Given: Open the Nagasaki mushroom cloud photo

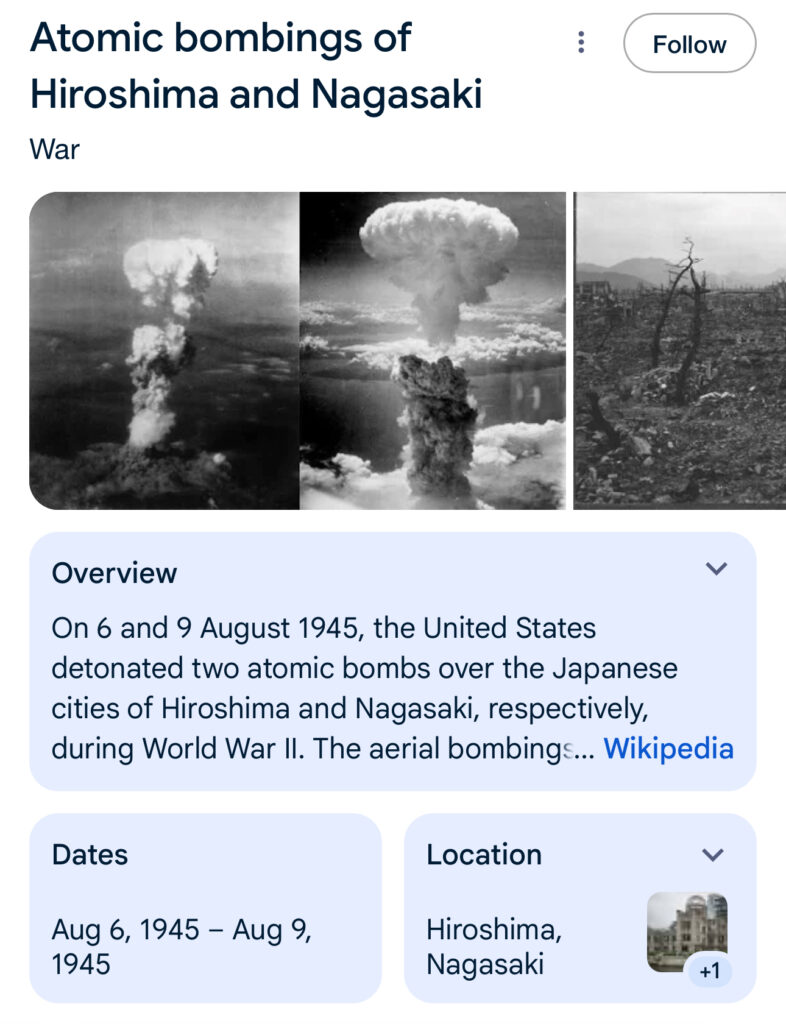Looking at the screenshot, I should tap(433, 350).
